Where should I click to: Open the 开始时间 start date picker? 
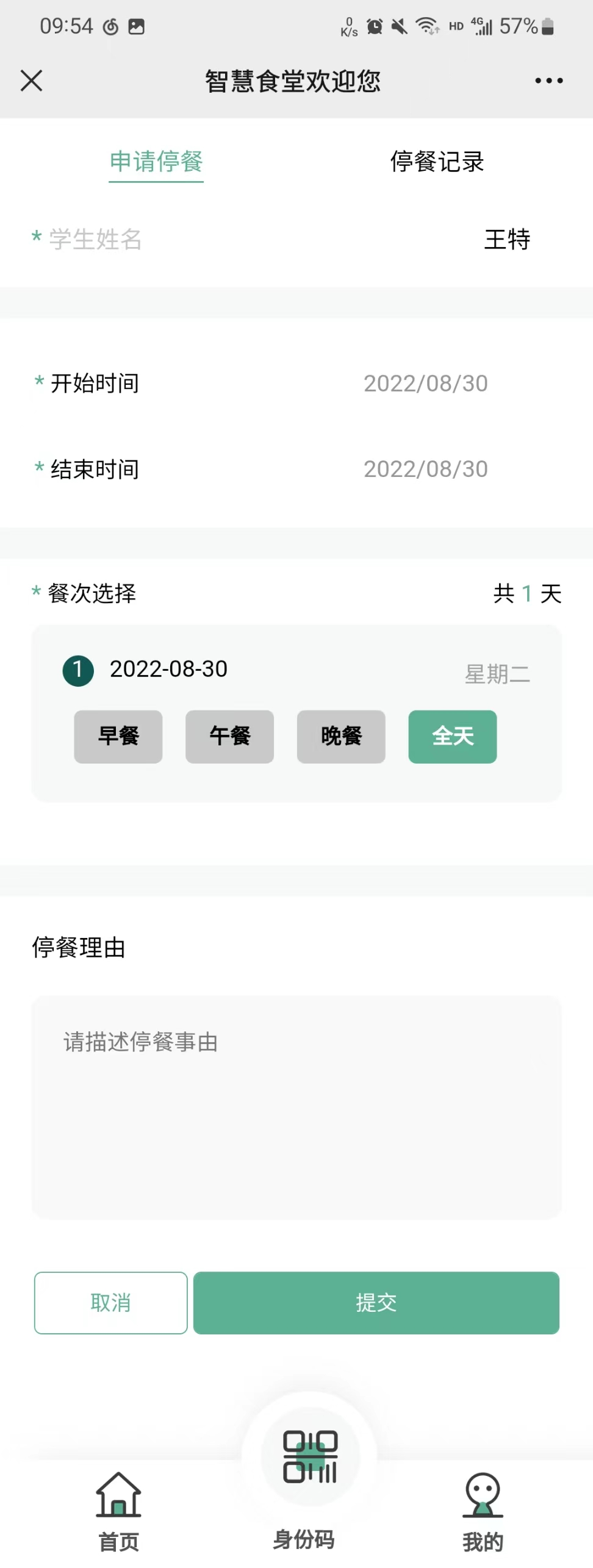tap(425, 383)
